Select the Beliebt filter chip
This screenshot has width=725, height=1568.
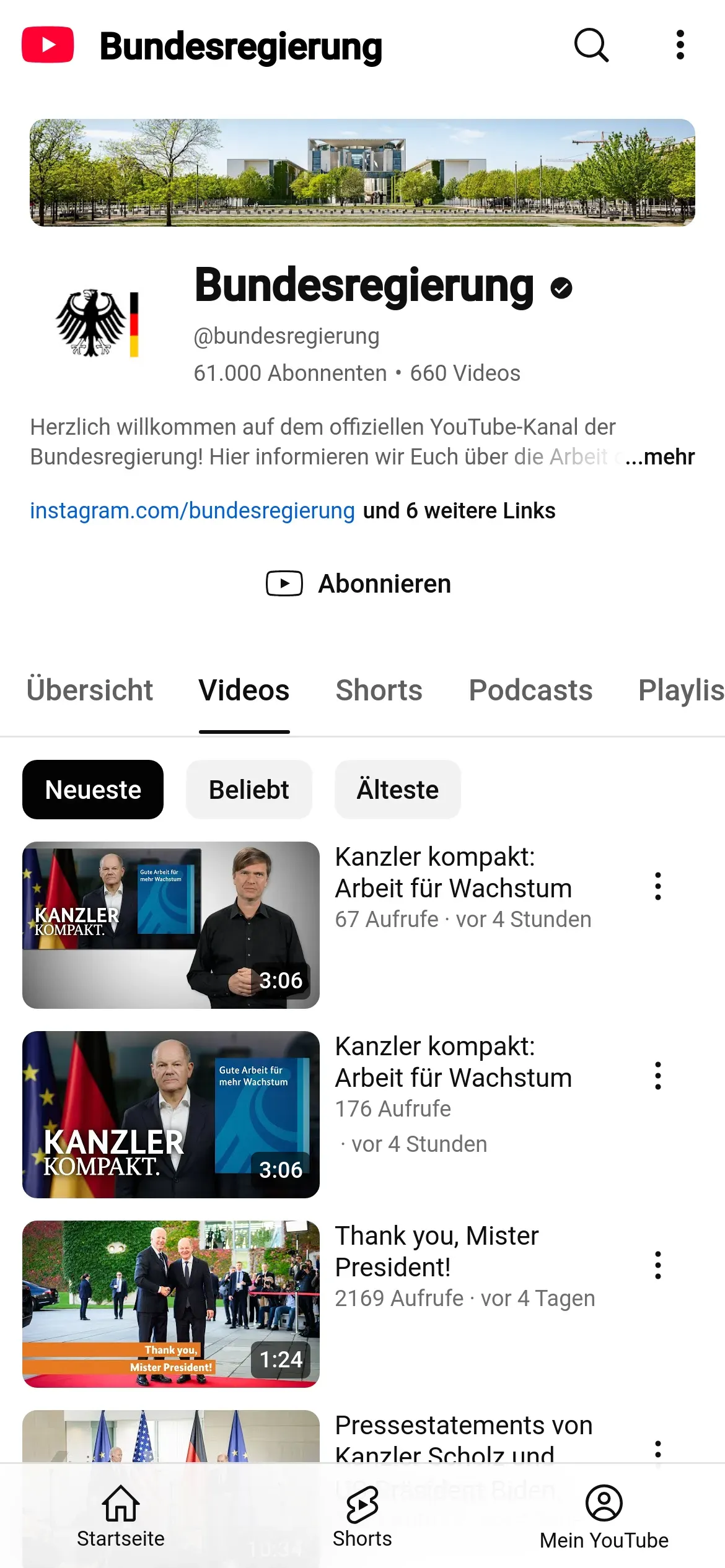click(249, 790)
